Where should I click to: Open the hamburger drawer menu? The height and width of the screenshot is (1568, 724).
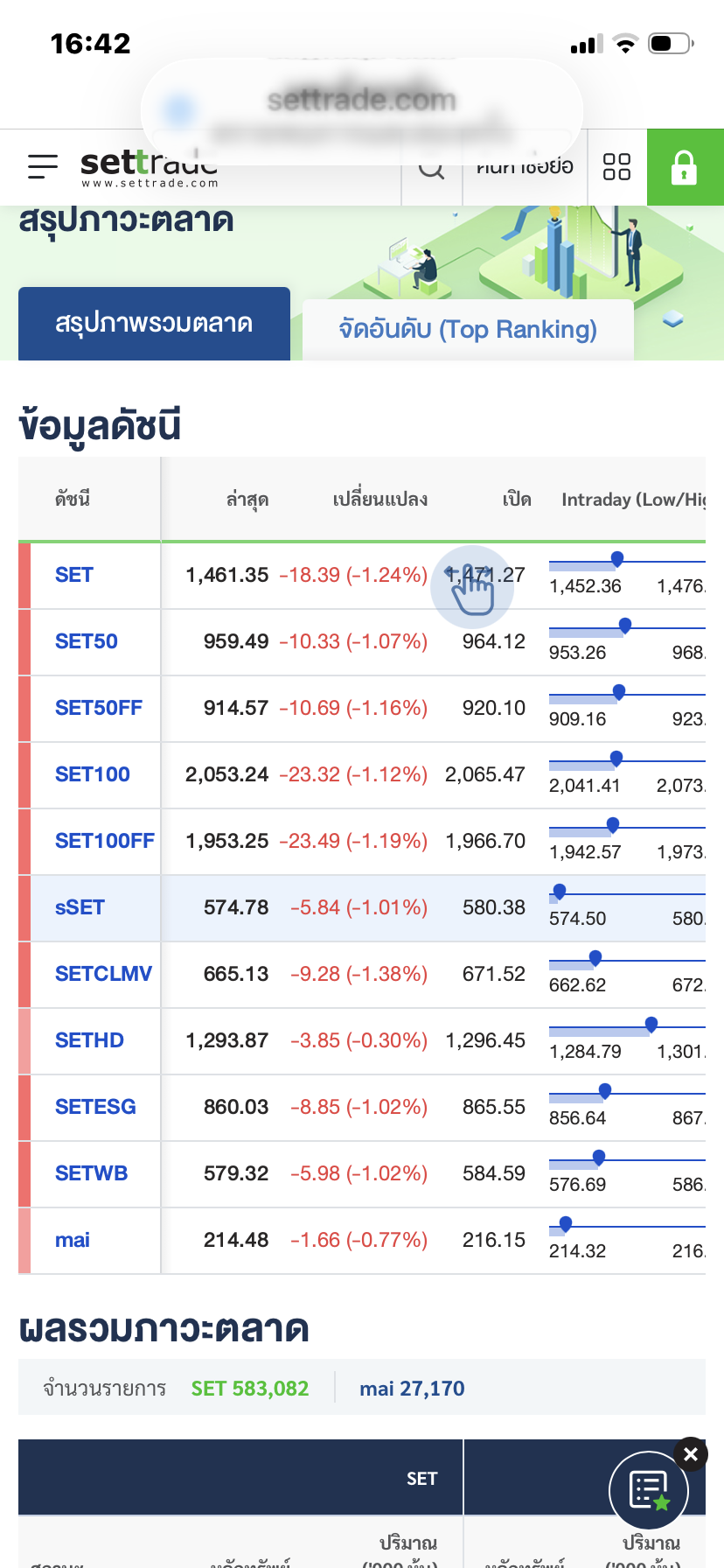click(x=42, y=166)
